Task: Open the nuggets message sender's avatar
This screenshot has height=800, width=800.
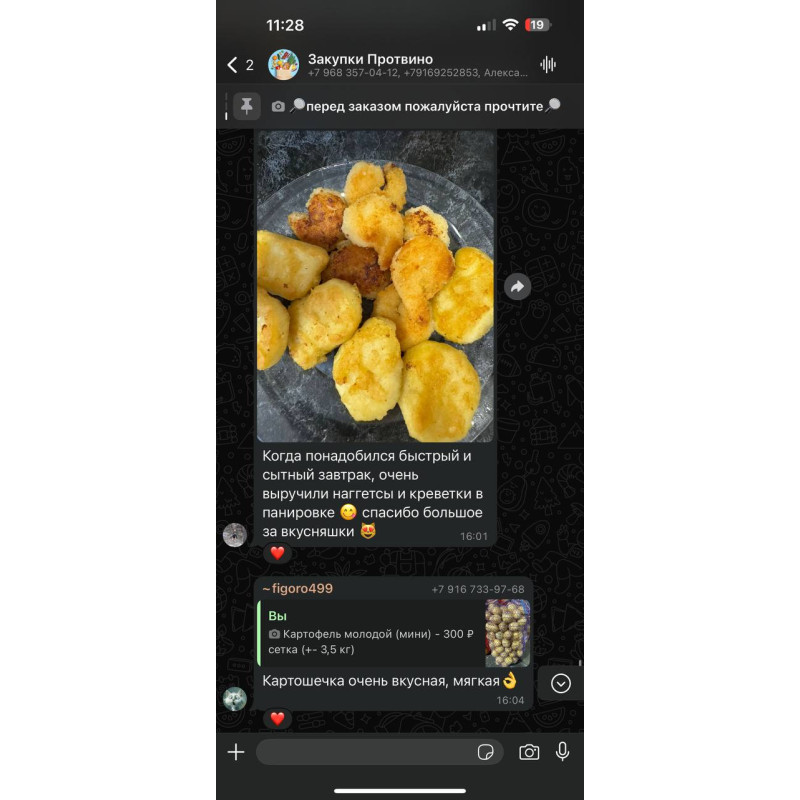Action: (235, 534)
